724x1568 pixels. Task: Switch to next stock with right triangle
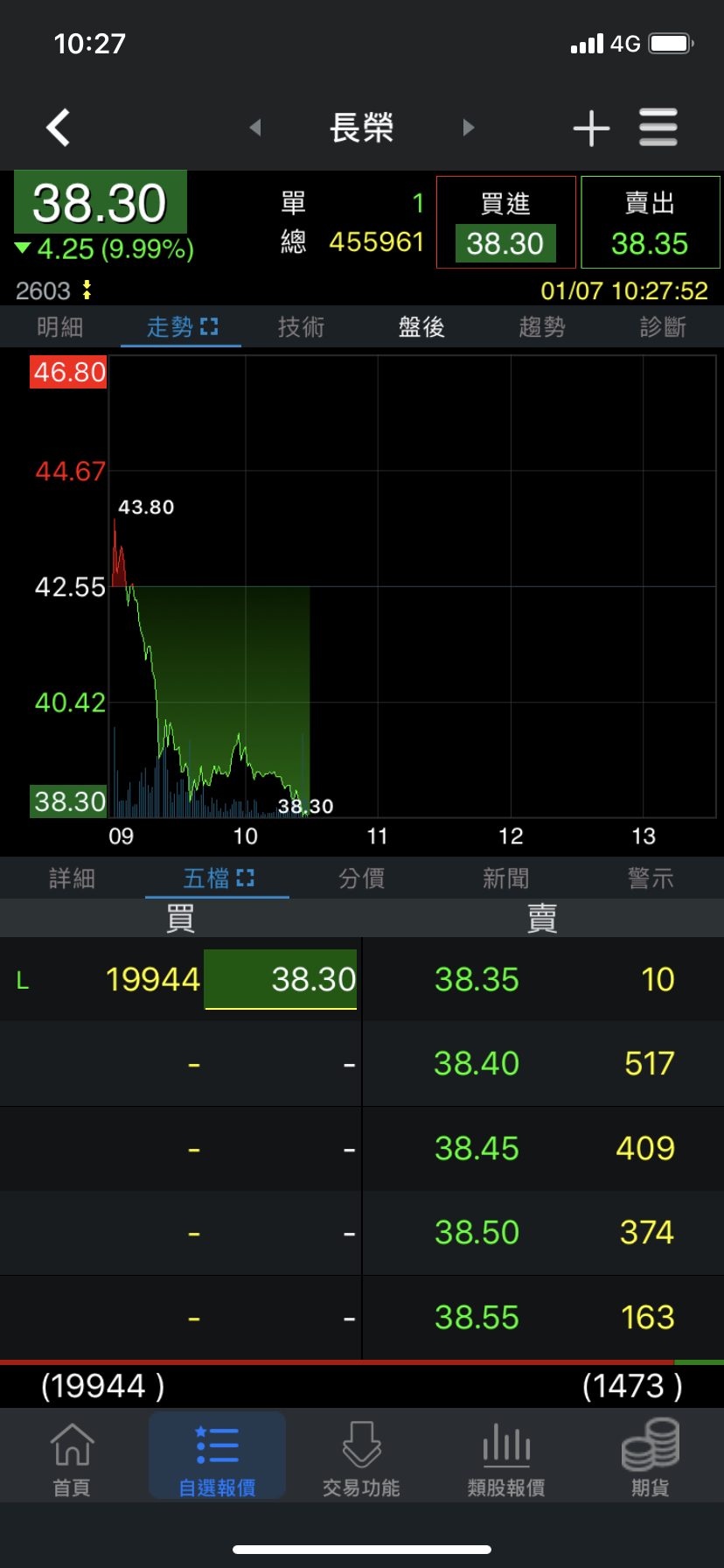(x=468, y=128)
